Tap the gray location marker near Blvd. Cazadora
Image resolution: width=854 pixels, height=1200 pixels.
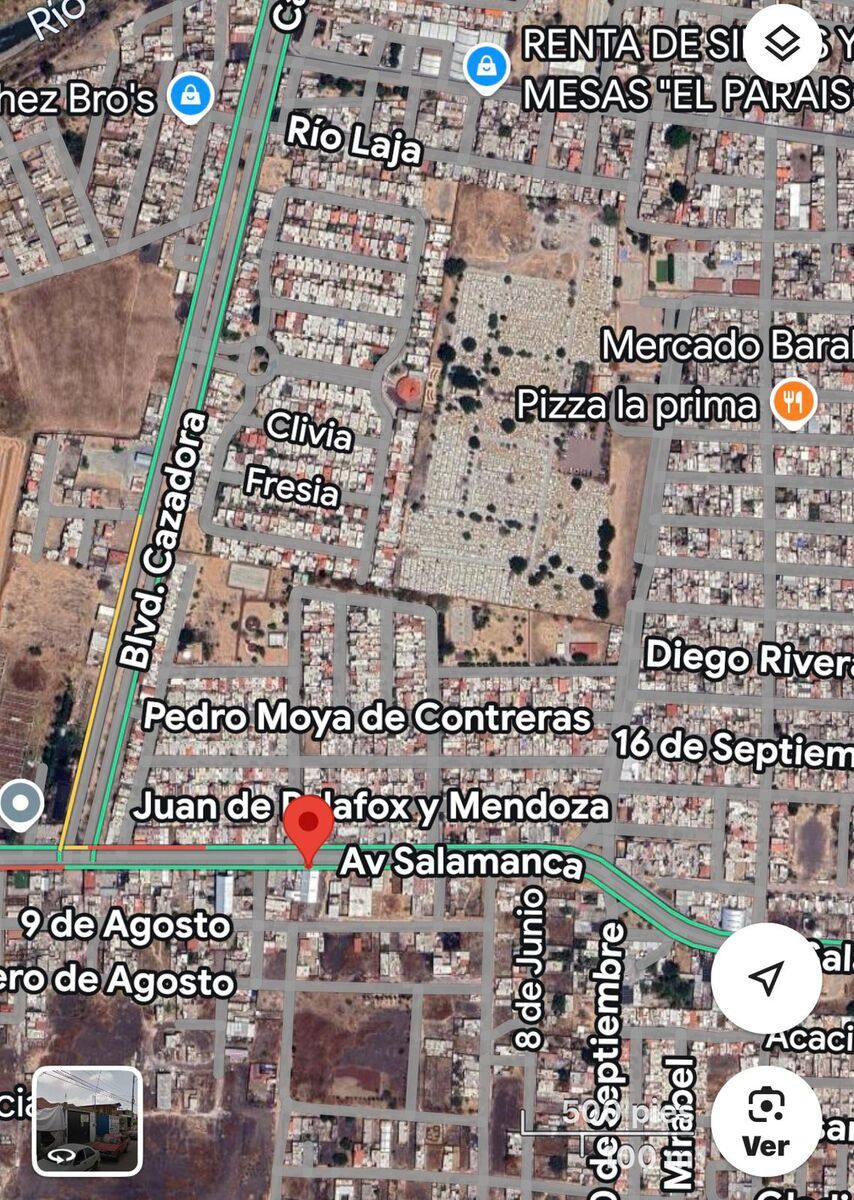21,804
